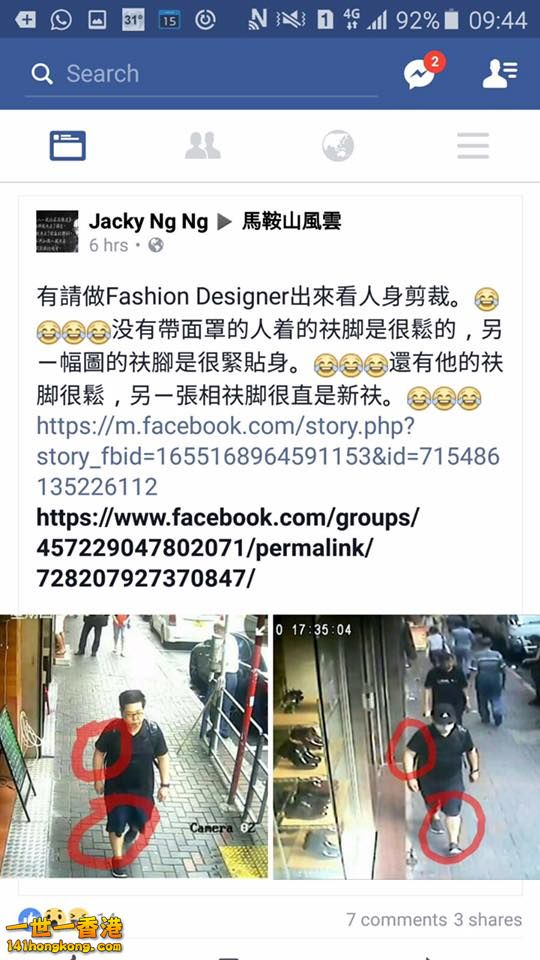Open the left CCTV photo labeled Camera 02
The height and width of the screenshot is (960, 540).
[x=134, y=746]
